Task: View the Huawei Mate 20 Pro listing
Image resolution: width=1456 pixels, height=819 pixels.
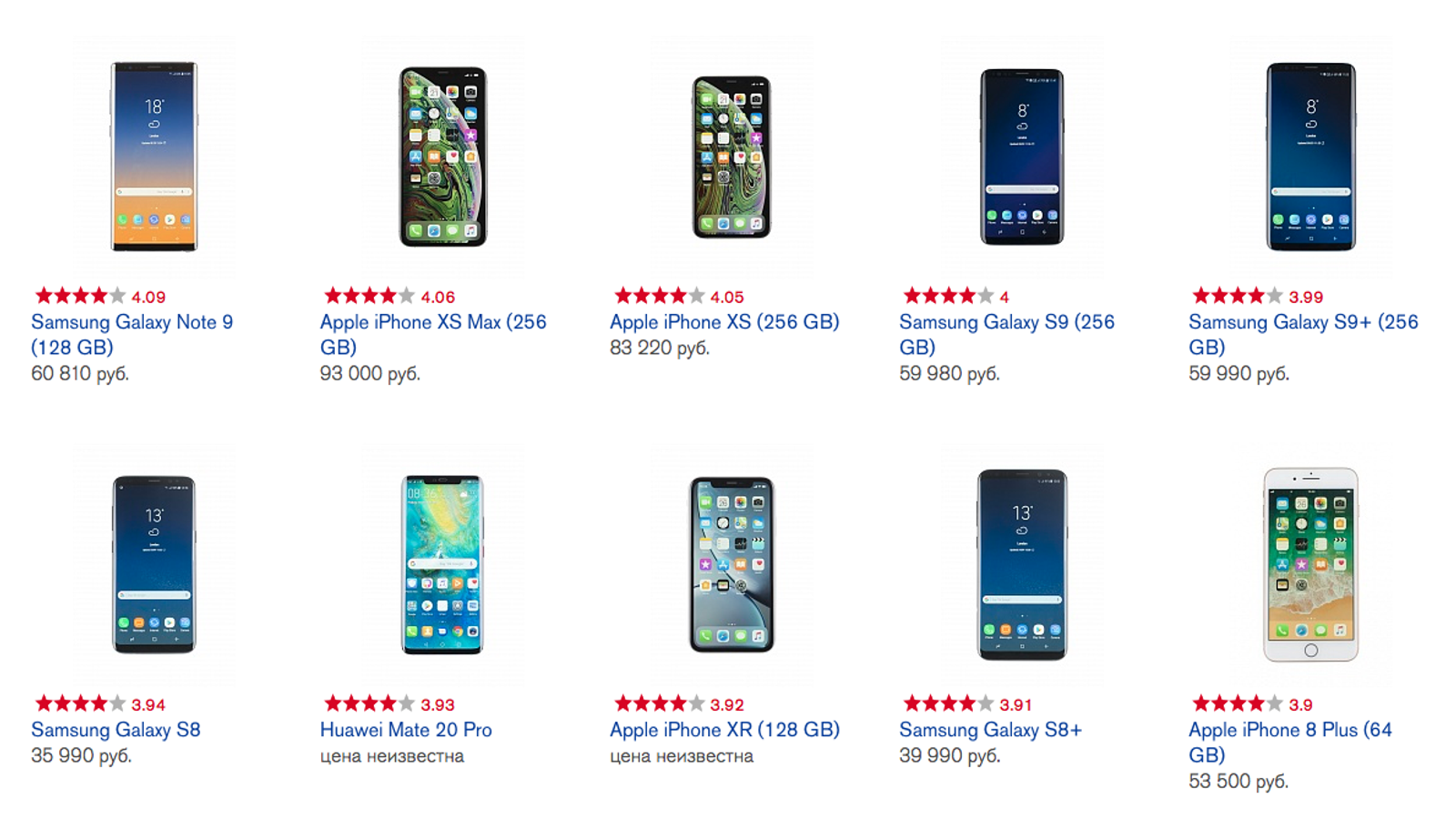Action: click(x=406, y=730)
